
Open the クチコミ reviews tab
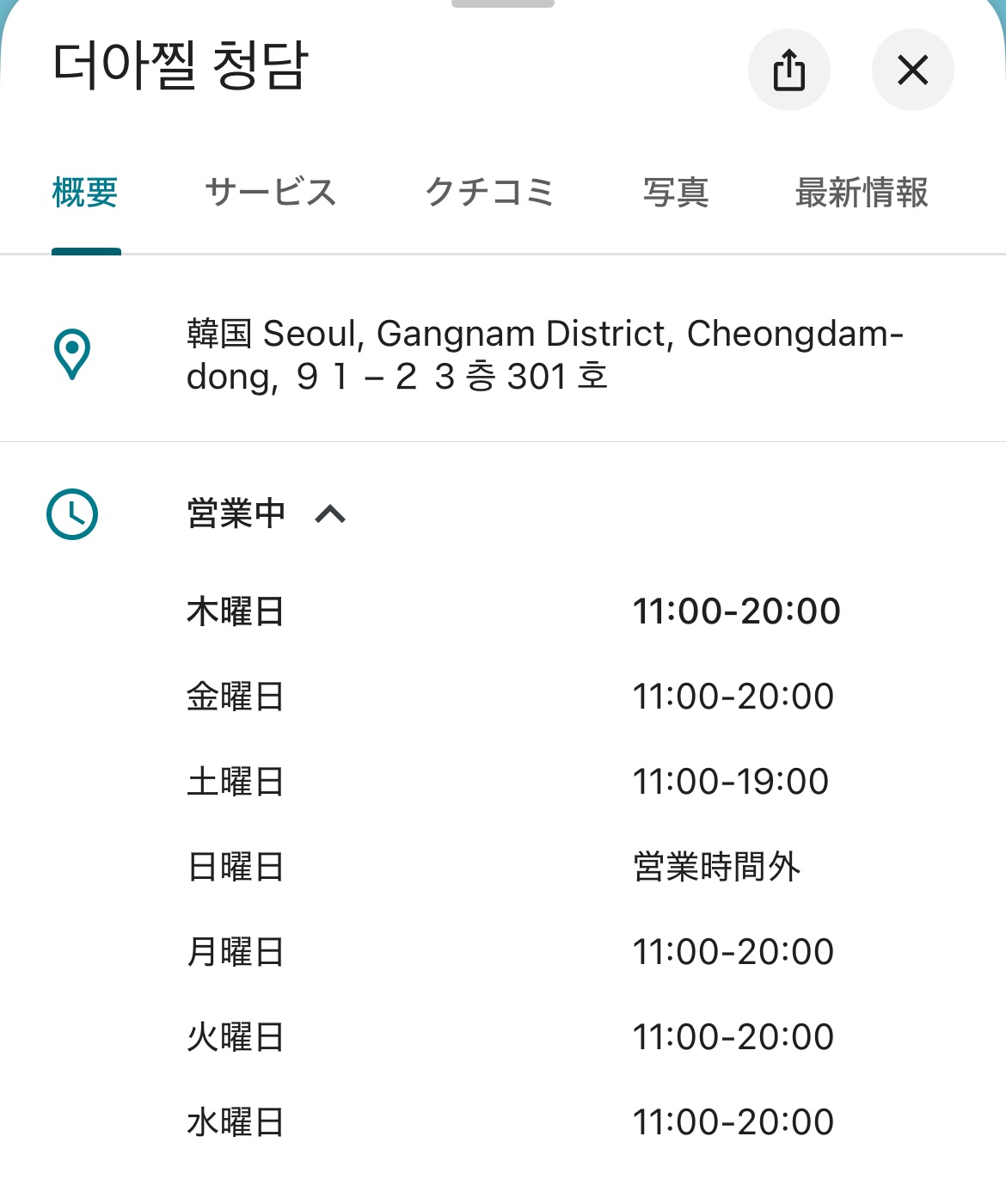click(489, 193)
